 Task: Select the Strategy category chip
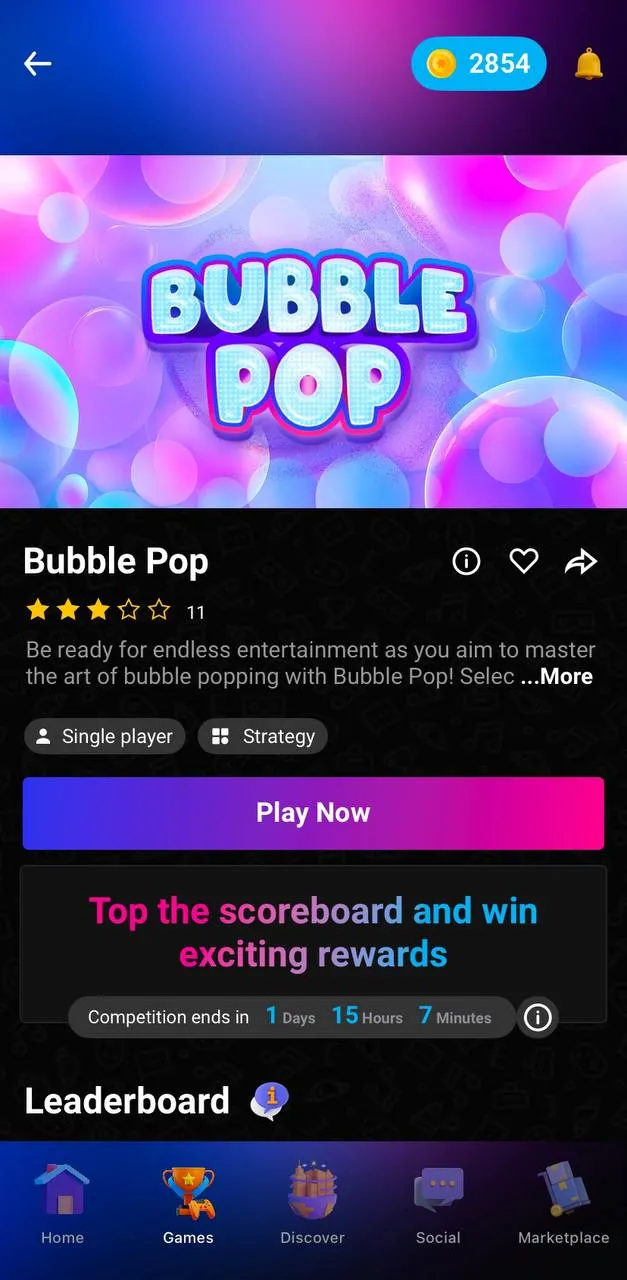[263, 737]
